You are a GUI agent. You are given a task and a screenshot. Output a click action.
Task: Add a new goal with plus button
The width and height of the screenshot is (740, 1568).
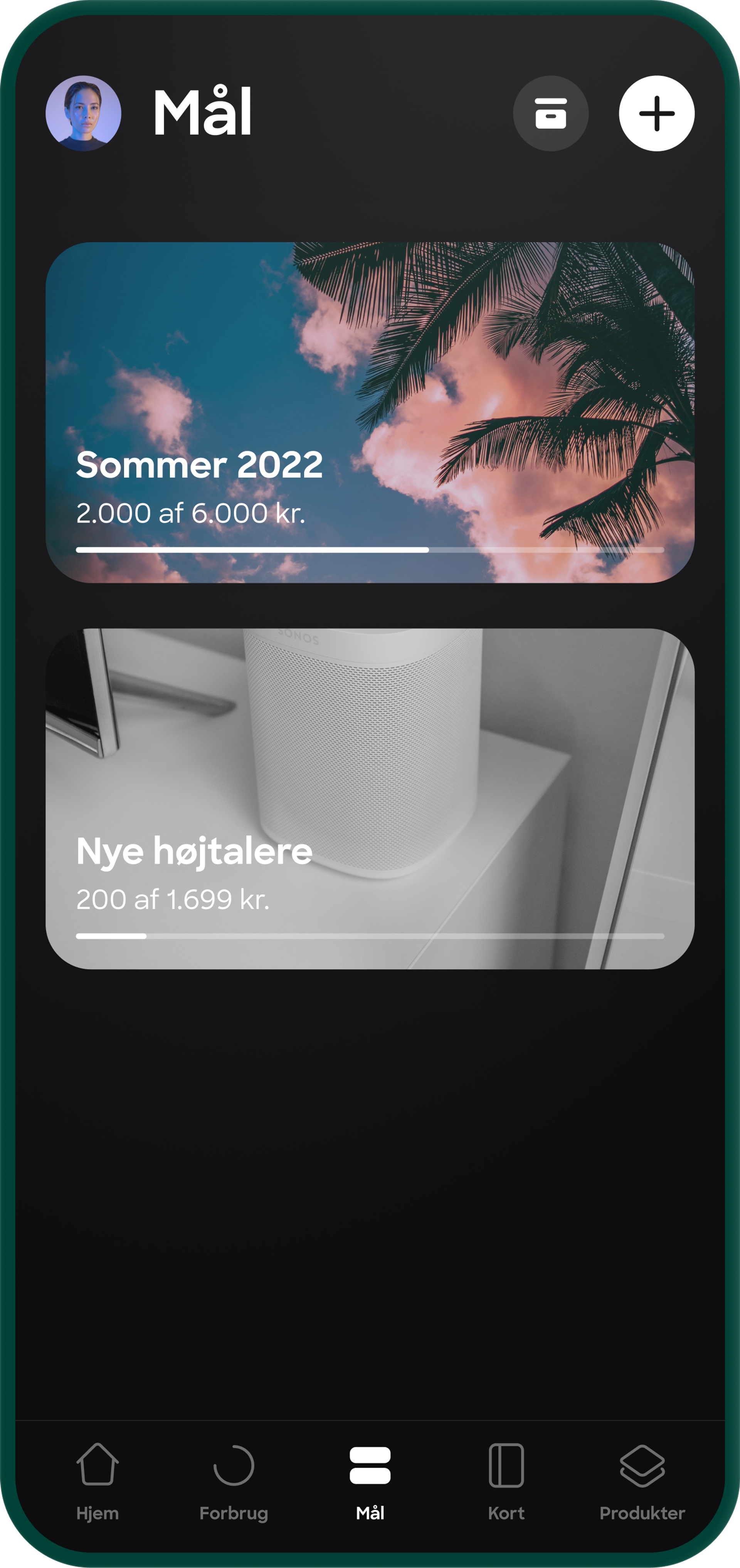pyautogui.click(x=656, y=113)
